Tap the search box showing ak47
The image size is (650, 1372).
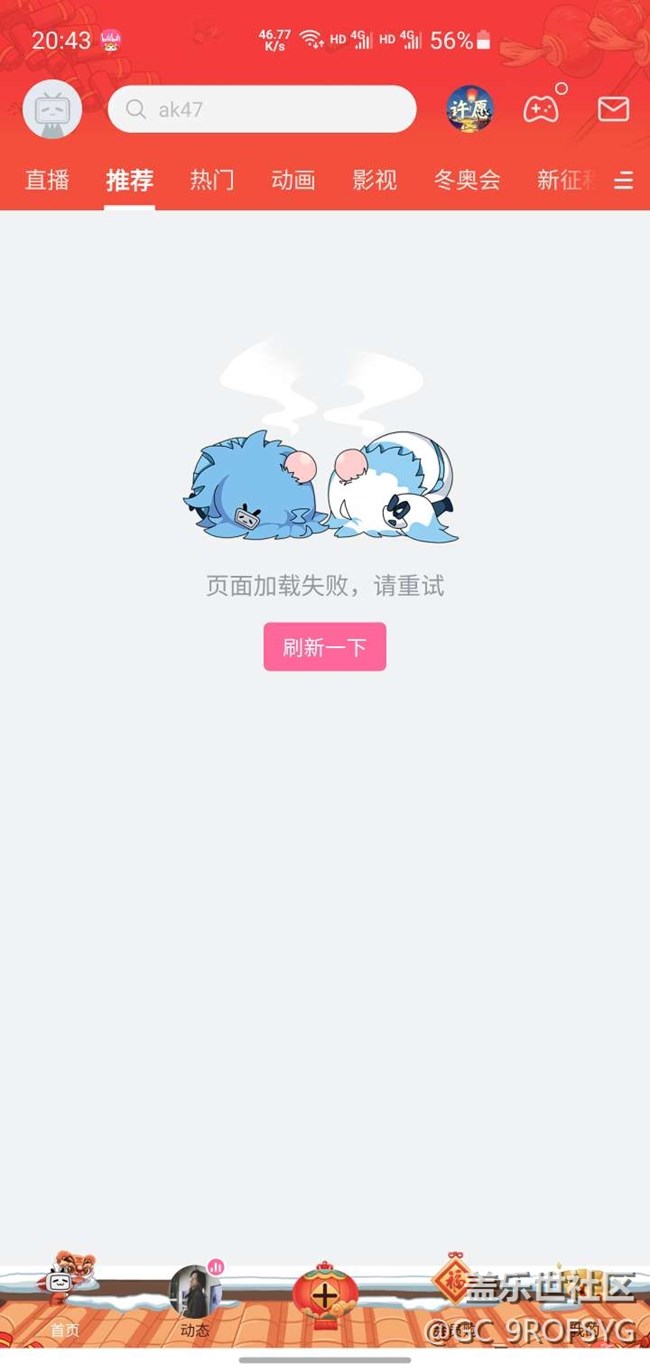coord(262,109)
